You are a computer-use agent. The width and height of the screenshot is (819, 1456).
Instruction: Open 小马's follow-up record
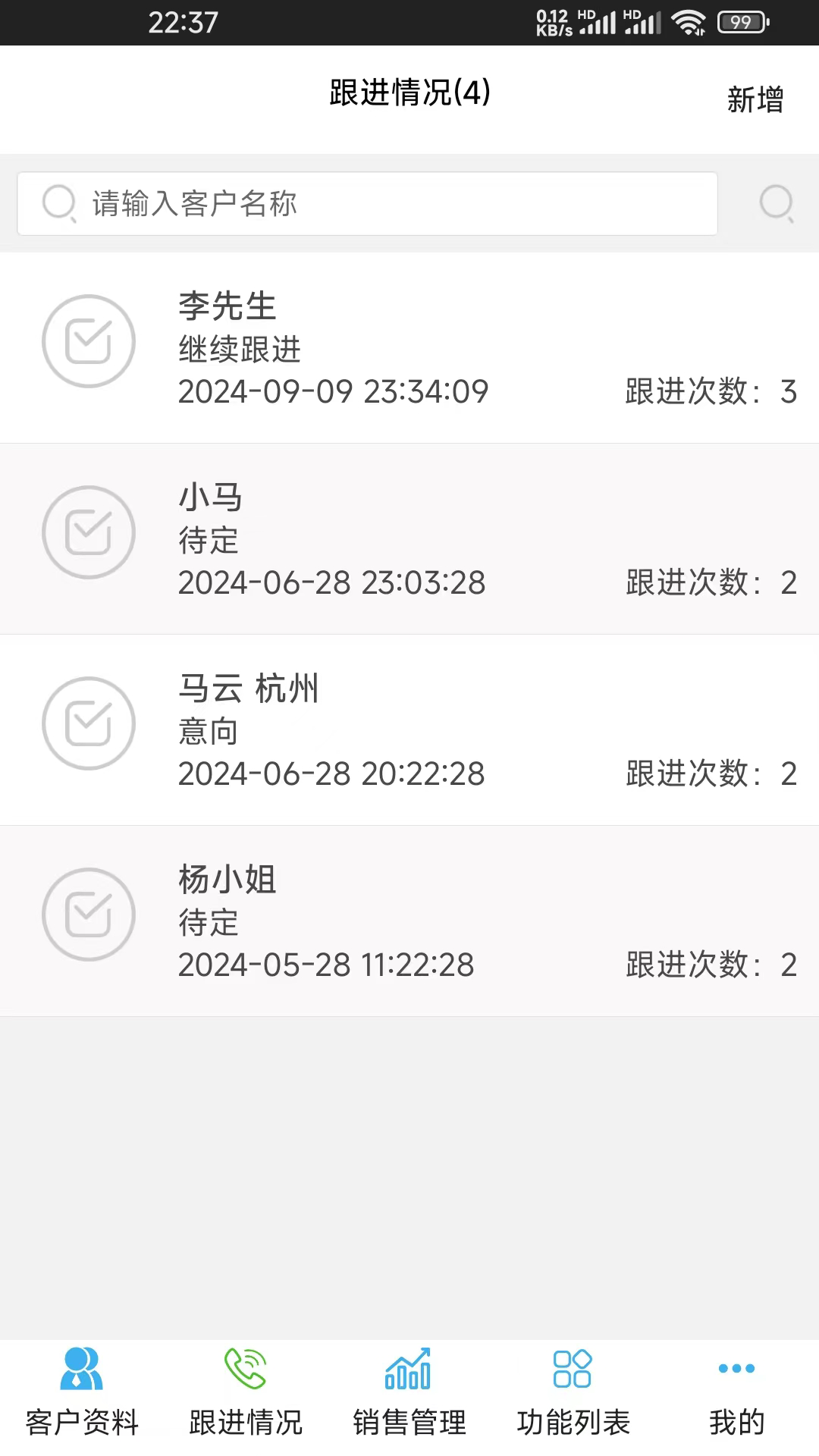click(x=409, y=539)
